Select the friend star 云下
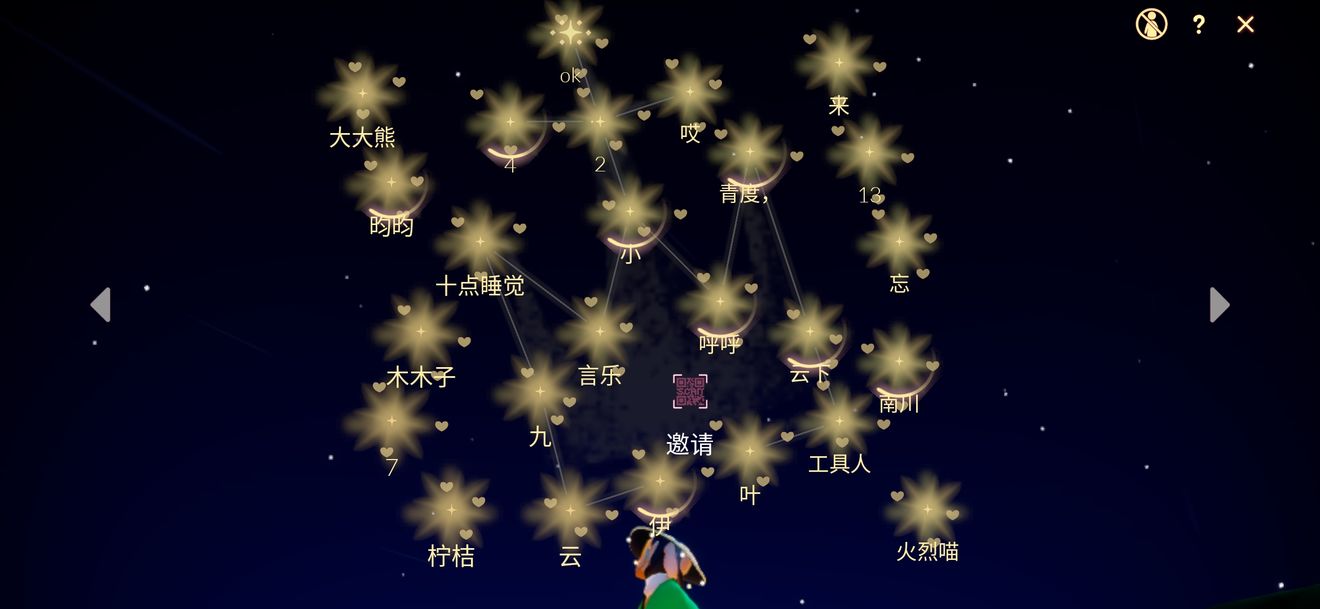The height and width of the screenshot is (609, 1320). click(x=810, y=331)
